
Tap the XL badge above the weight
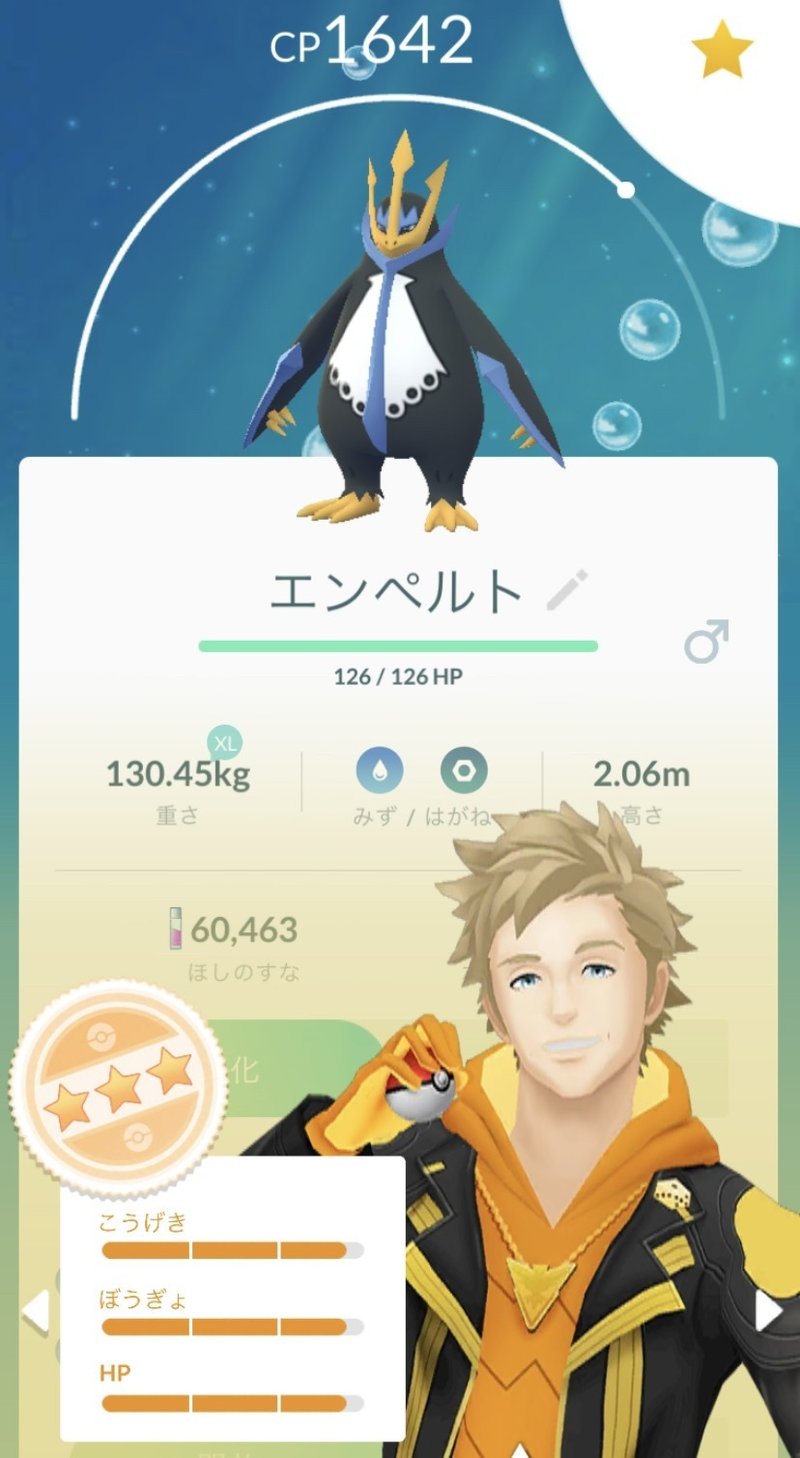pos(224,743)
